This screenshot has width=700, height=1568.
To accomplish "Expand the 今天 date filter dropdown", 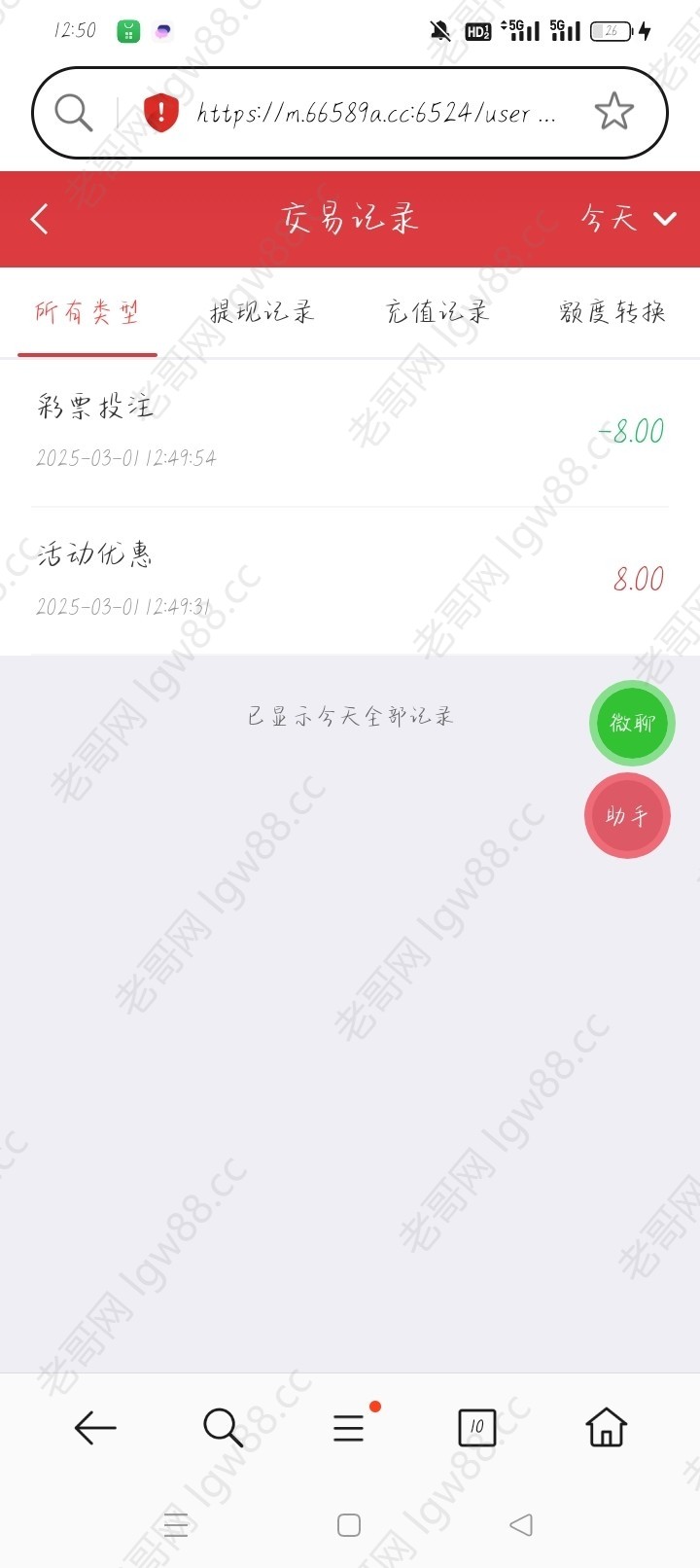I will (x=629, y=218).
